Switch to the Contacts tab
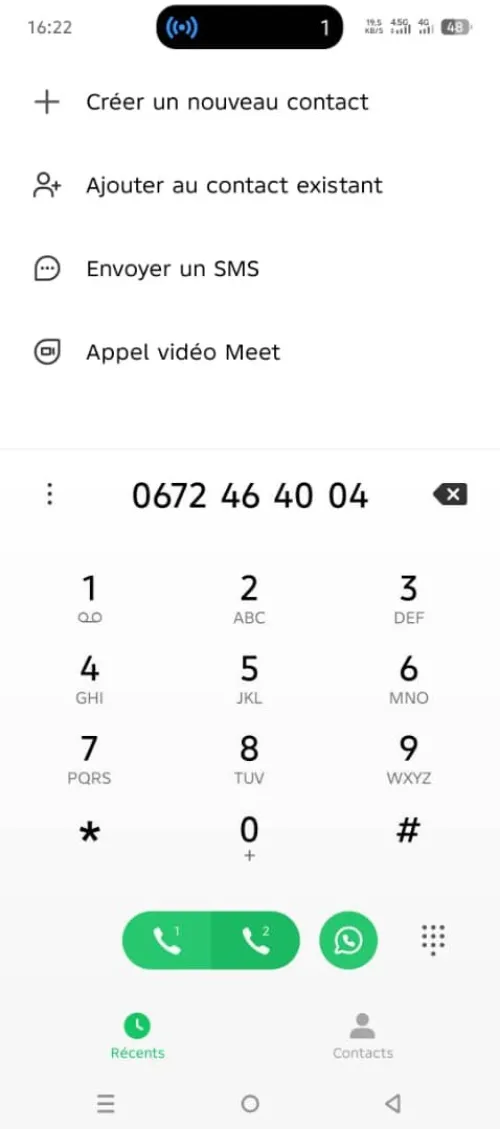The height and width of the screenshot is (1129, 500). pos(362,1037)
